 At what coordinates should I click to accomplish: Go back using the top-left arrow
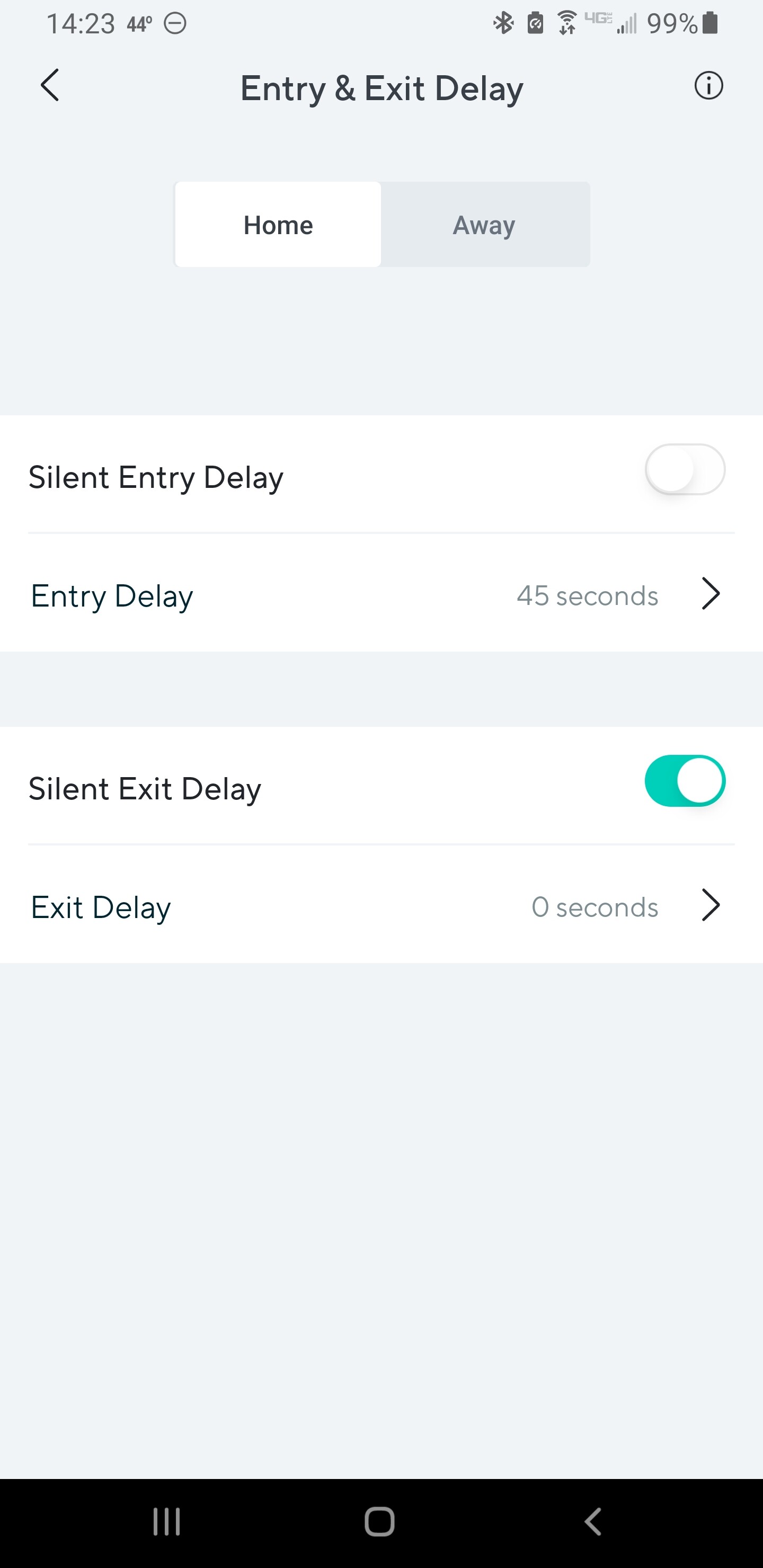[50, 86]
